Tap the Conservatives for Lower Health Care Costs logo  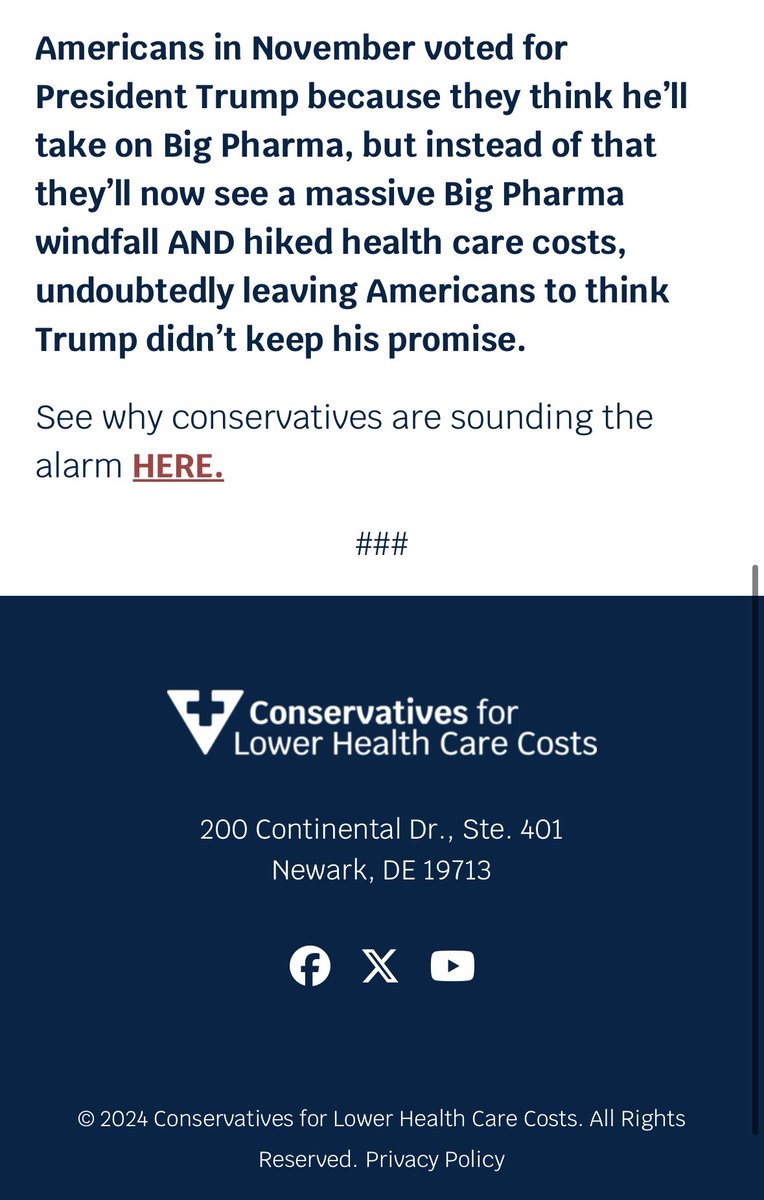pos(382,723)
